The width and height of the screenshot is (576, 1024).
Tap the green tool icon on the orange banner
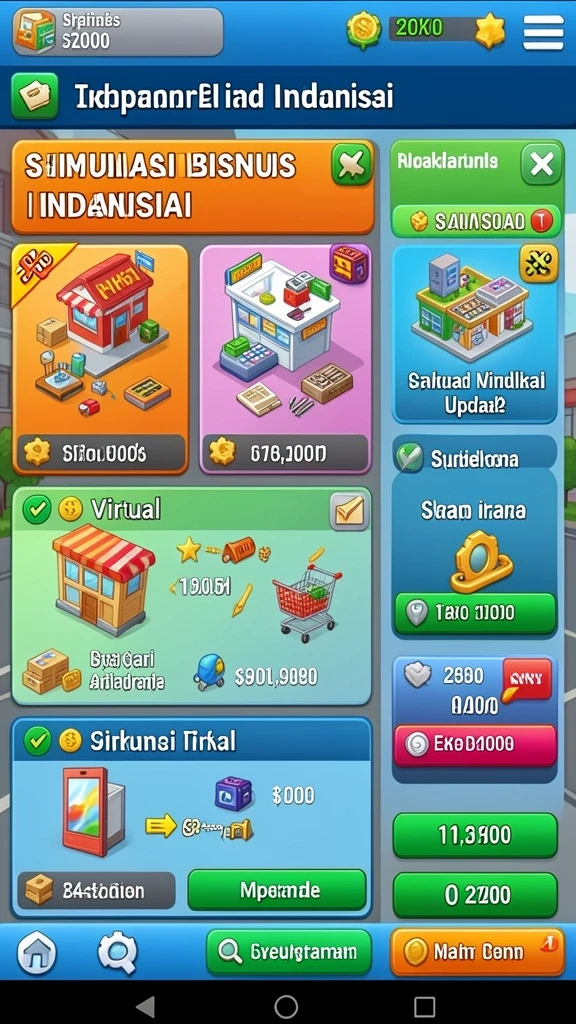pos(352,165)
